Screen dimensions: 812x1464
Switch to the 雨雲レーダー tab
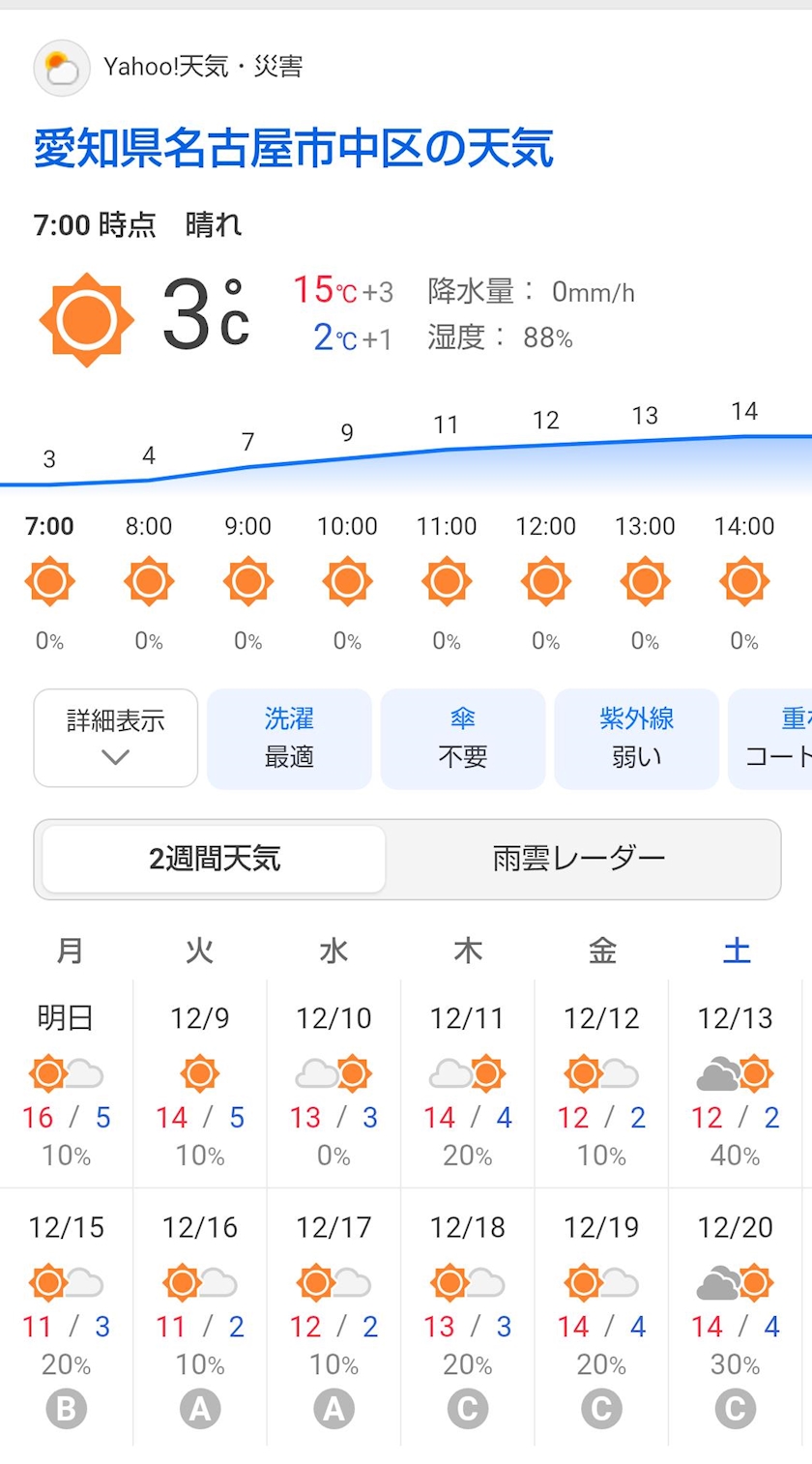click(579, 859)
